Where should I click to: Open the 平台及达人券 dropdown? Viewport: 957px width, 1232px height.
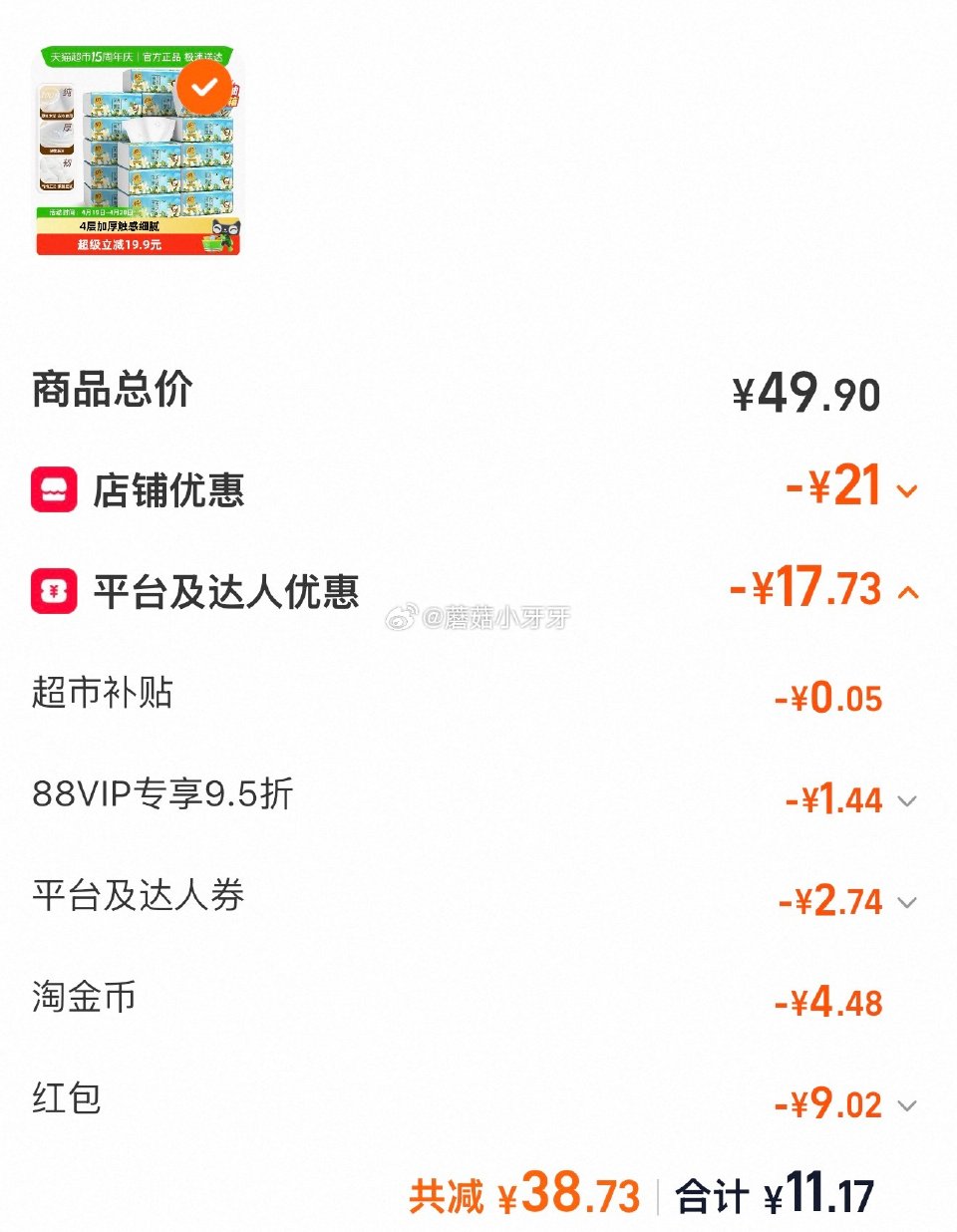[x=907, y=903]
